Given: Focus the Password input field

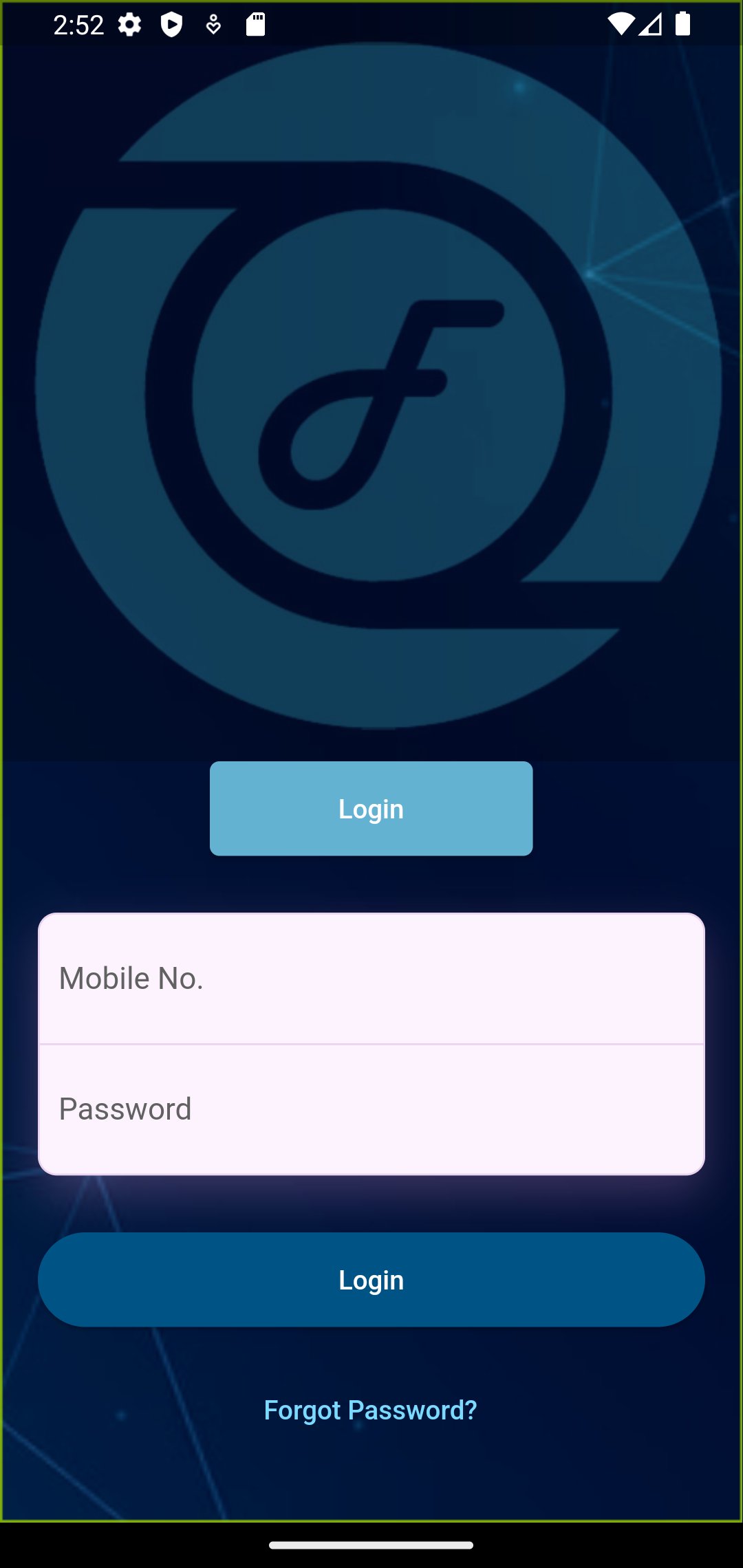Looking at the screenshot, I should (x=371, y=1107).
